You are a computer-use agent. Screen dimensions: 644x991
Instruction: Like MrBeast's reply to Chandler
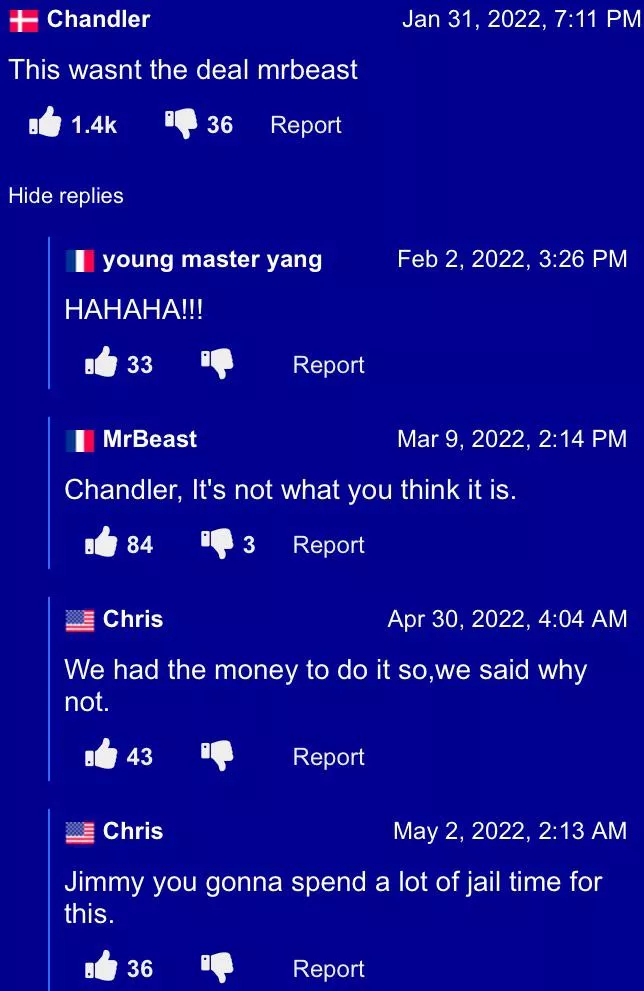pos(102,544)
